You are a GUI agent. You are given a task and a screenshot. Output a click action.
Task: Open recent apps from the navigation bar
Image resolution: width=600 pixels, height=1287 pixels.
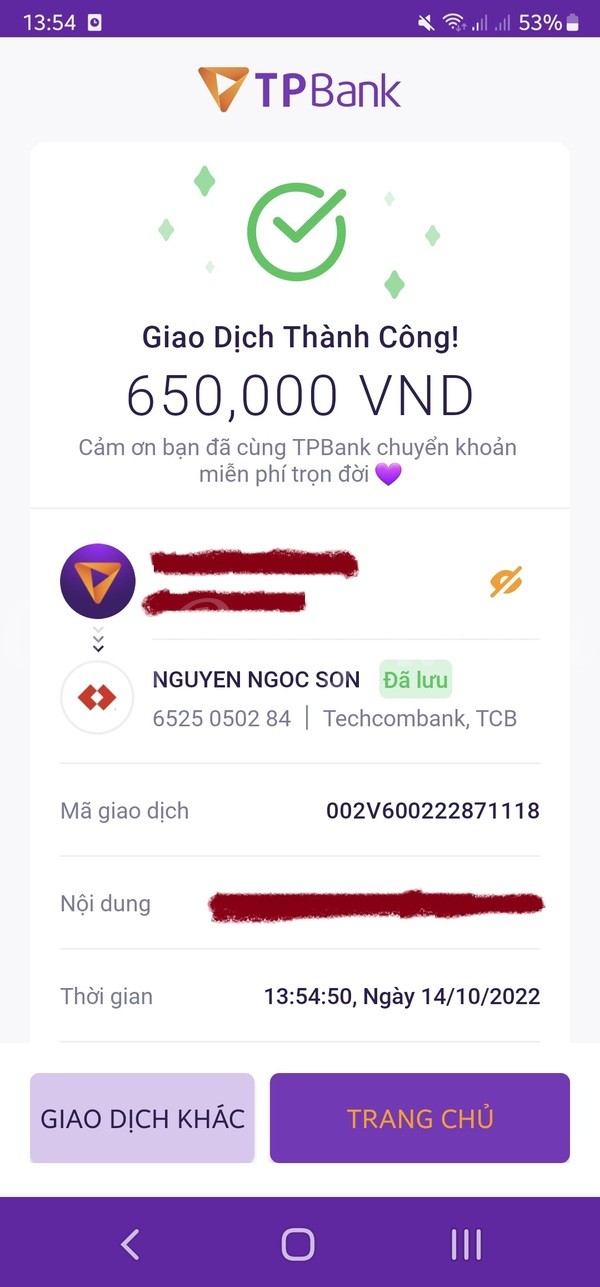[x=466, y=1244]
